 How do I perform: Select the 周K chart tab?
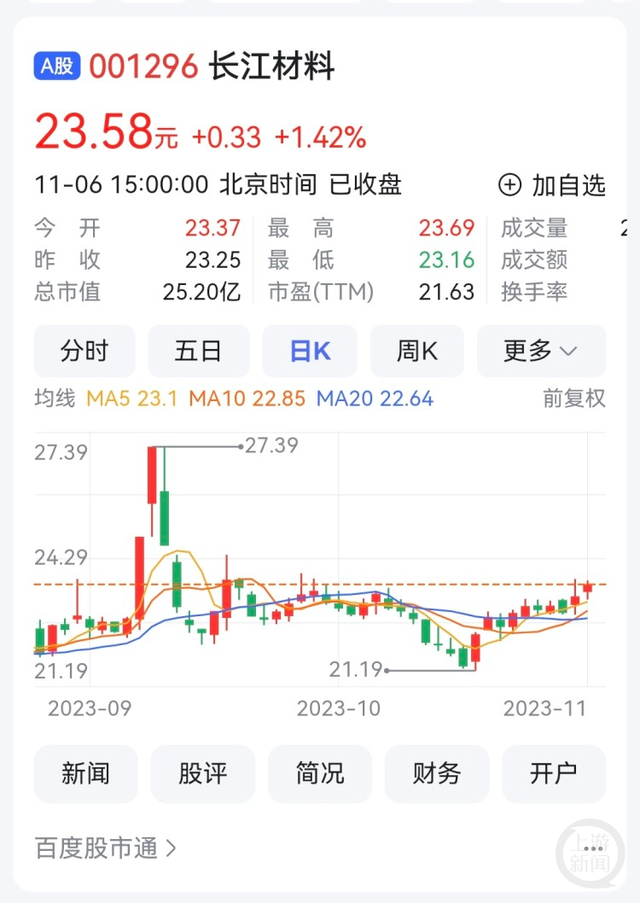point(417,351)
